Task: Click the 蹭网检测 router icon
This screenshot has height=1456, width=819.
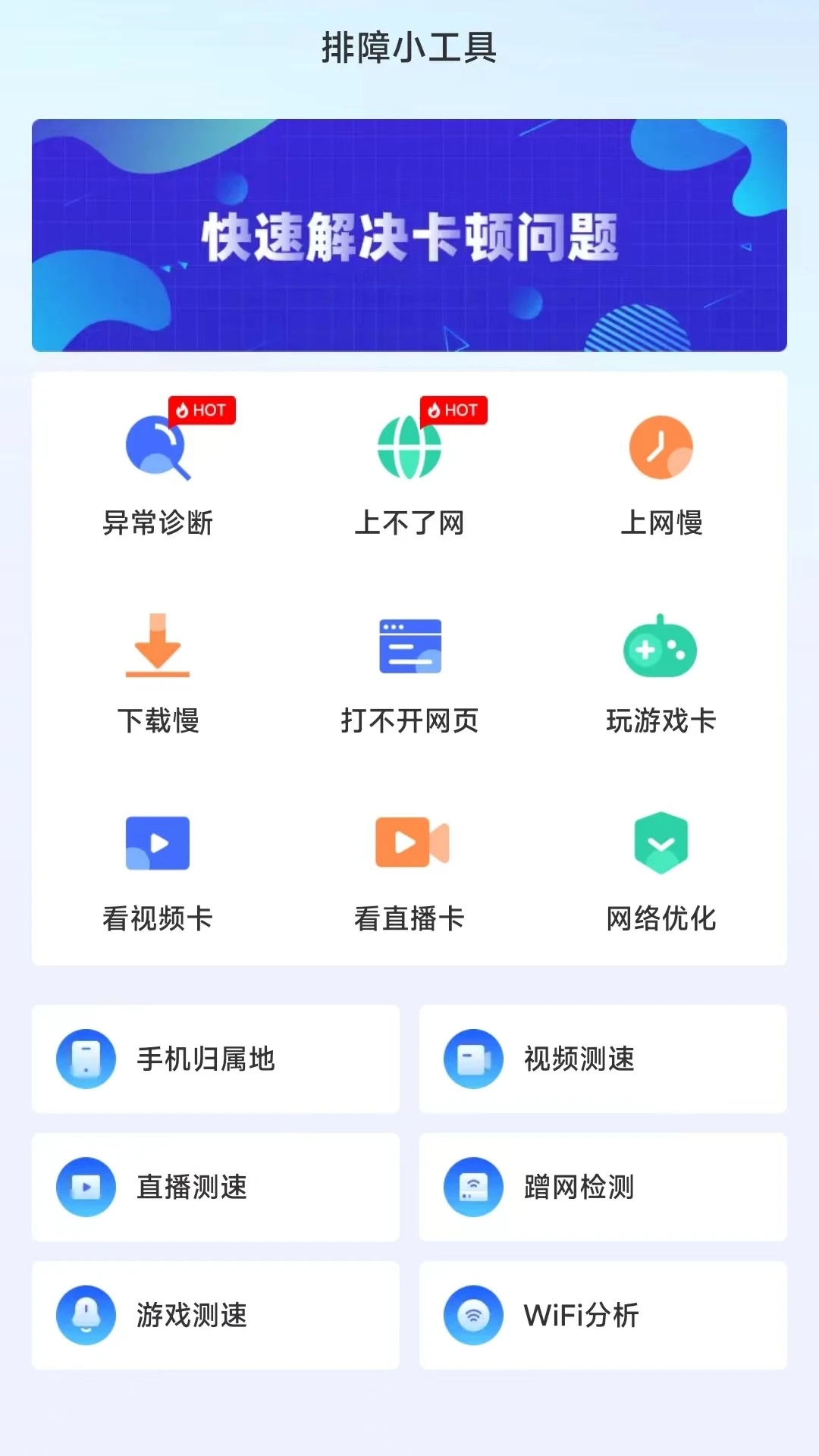Action: (474, 1188)
